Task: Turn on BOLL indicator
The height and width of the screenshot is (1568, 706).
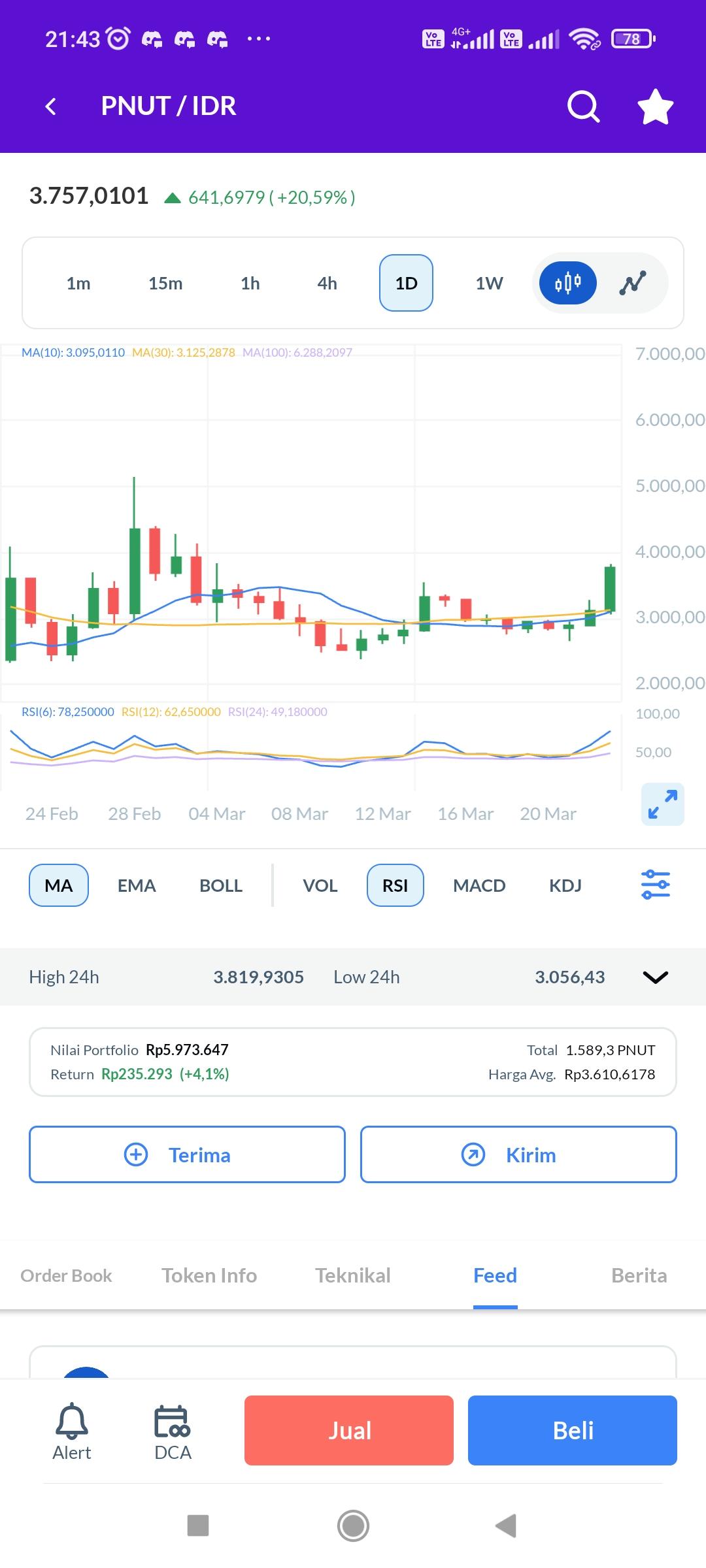Action: tap(221, 885)
